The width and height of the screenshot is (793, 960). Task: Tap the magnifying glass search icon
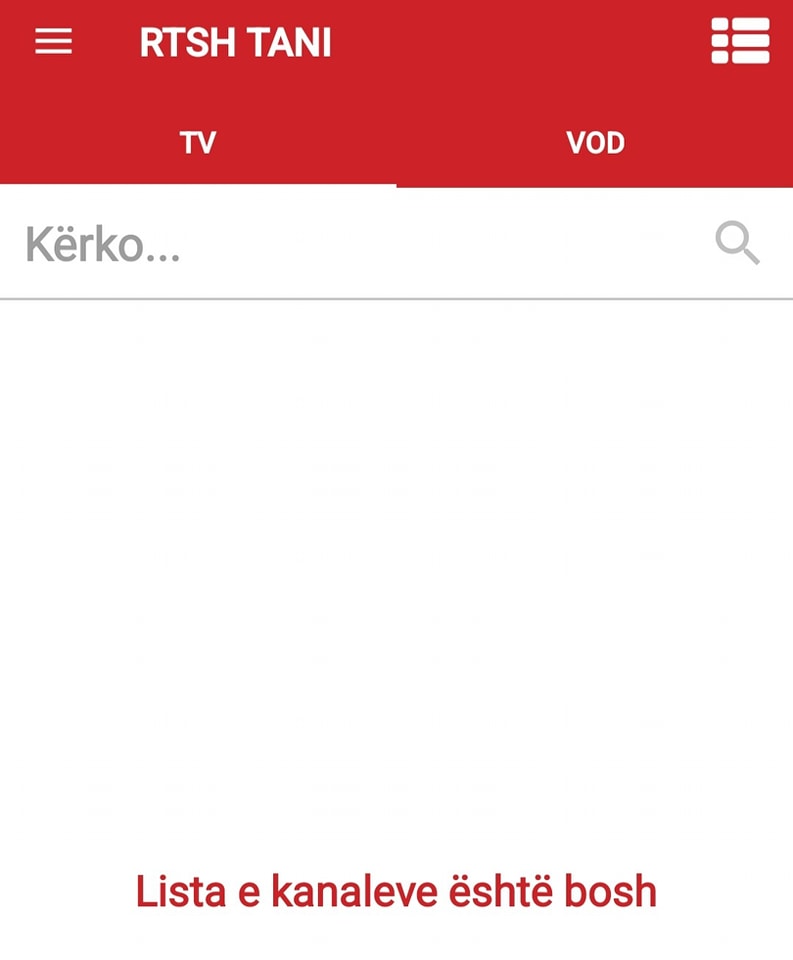click(x=737, y=243)
